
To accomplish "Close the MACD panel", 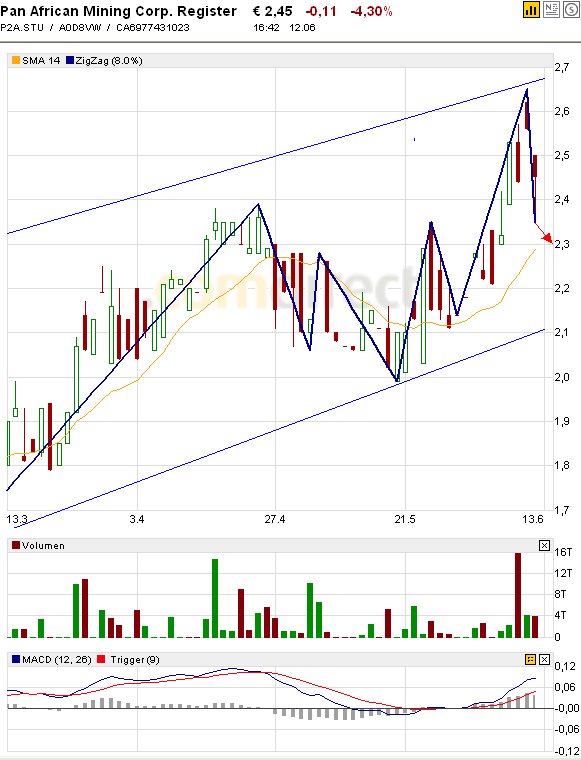I will (544, 659).
